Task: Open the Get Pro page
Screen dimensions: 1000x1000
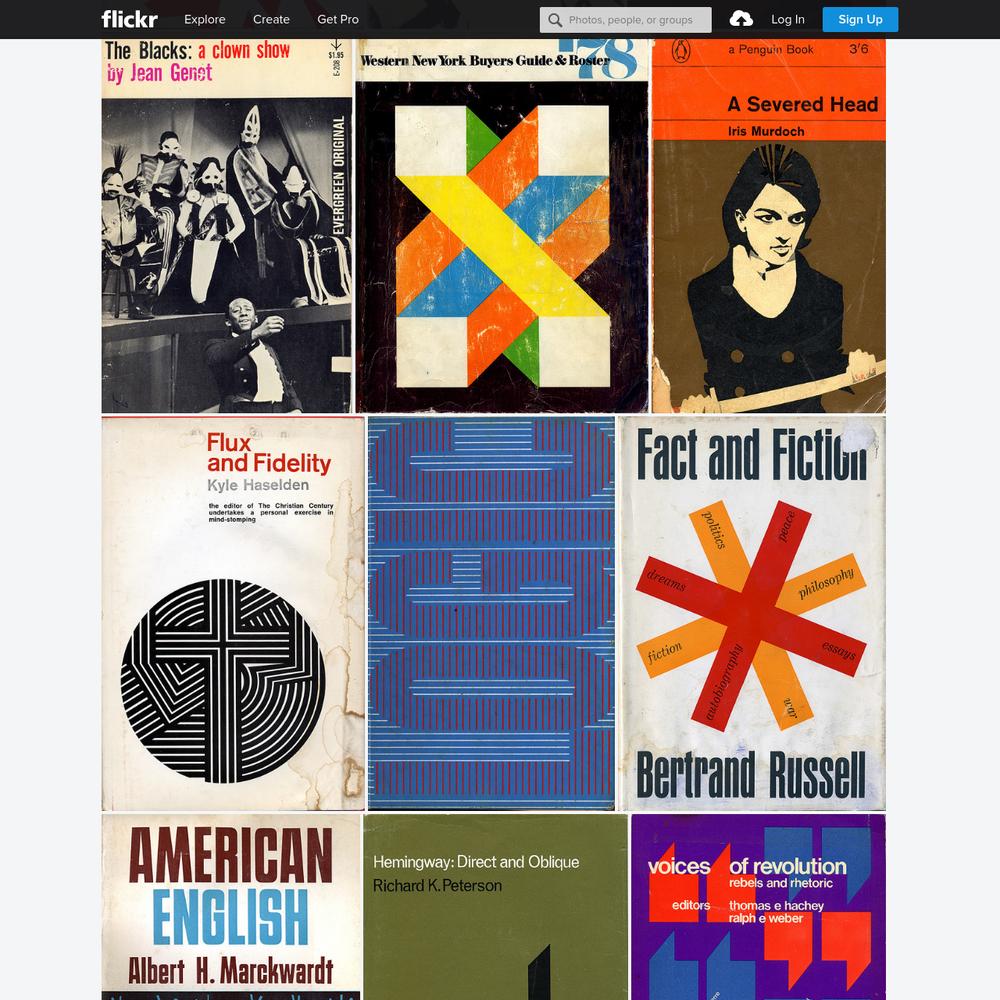Action: 338,19
